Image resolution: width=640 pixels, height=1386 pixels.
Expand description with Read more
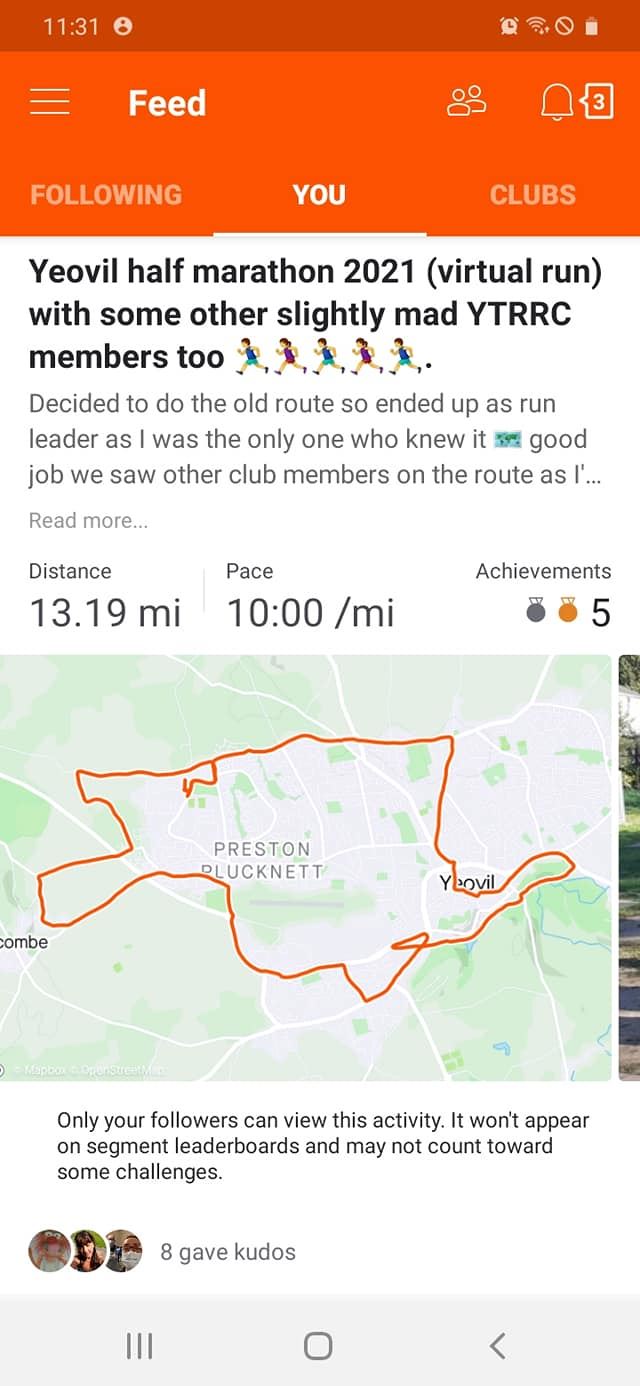tap(88, 520)
